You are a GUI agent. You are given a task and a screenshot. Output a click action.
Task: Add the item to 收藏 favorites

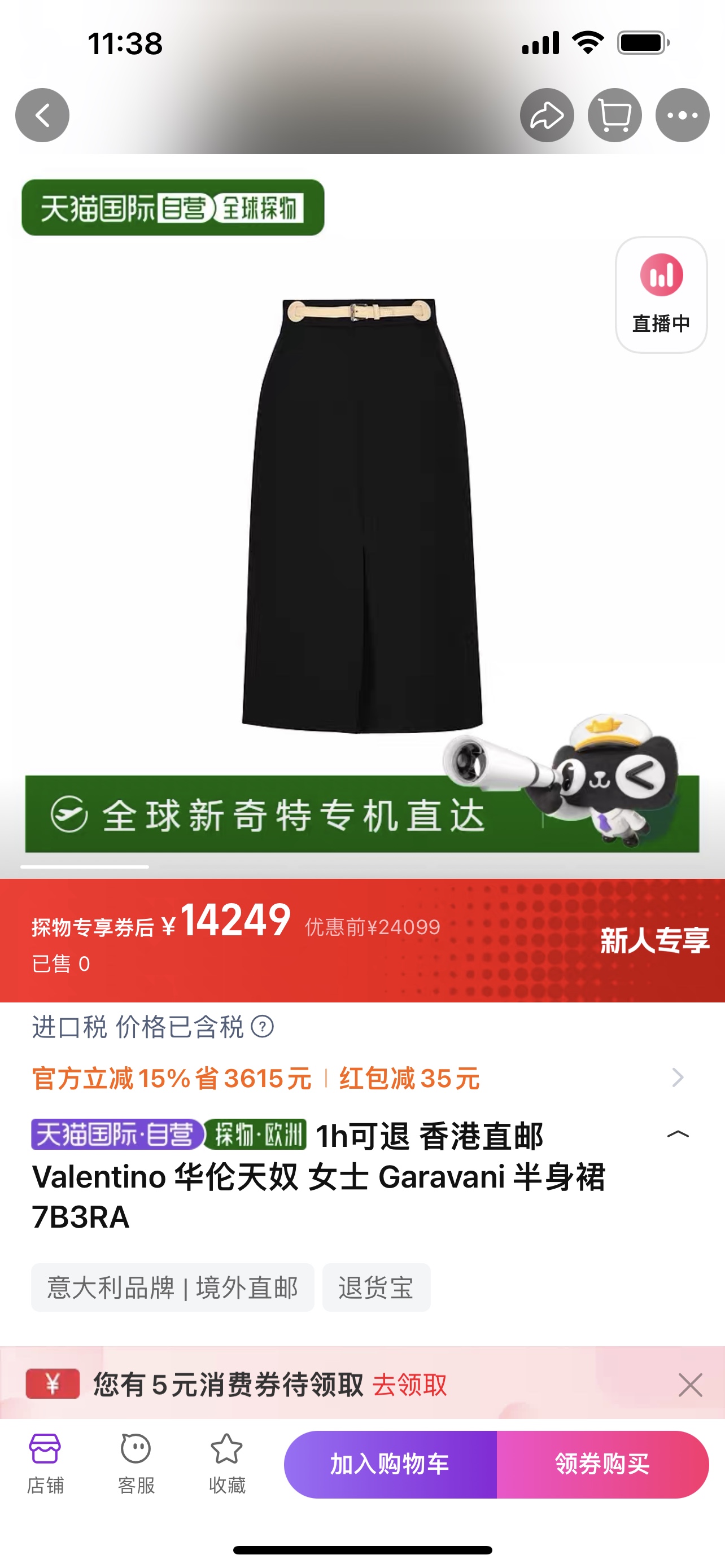pyautogui.click(x=226, y=1464)
